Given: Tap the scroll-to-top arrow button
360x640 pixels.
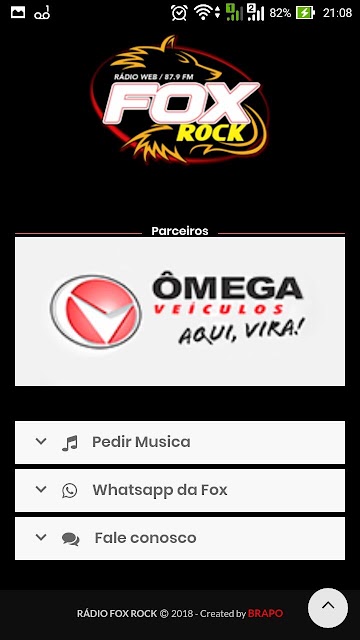Looking at the screenshot, I should click(328, 607).
